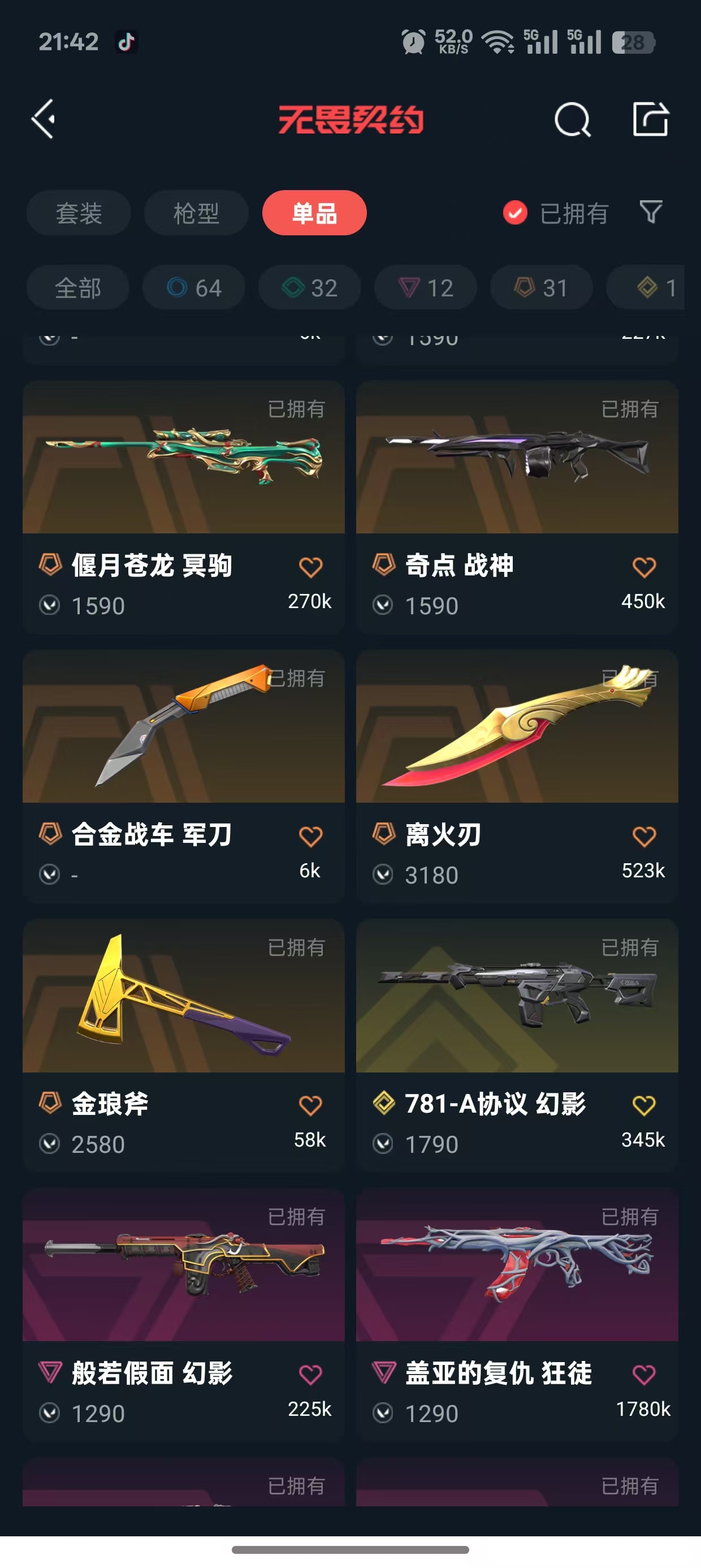
Task: Open the search icon
Action: [x=572, y=119]
